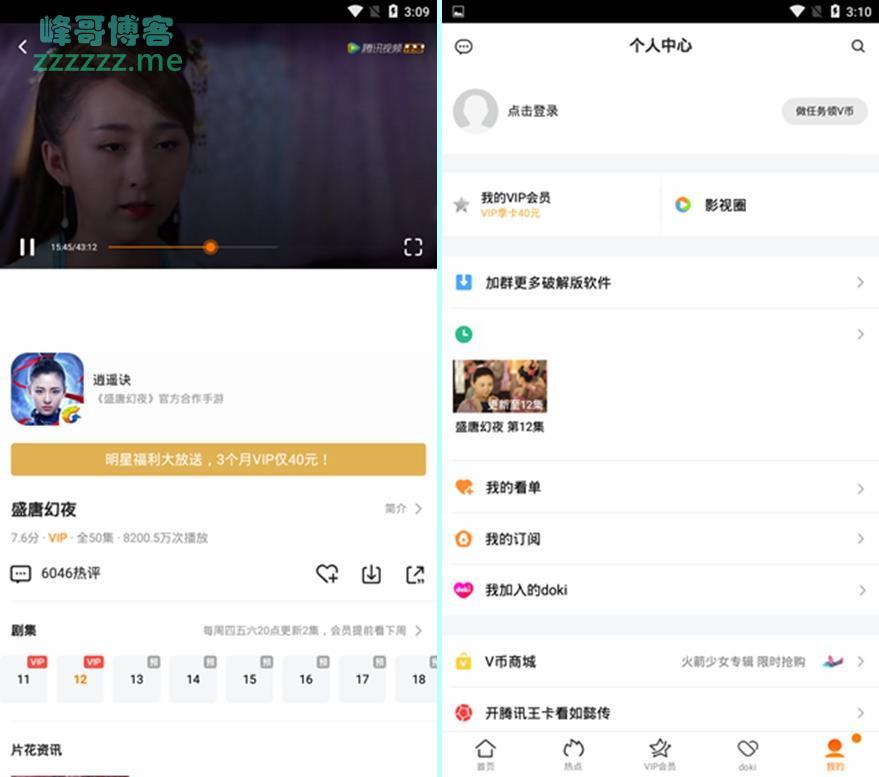Screen dimensions: 879x777
Task: Switch to the 首页 tab
Action: 485,754
